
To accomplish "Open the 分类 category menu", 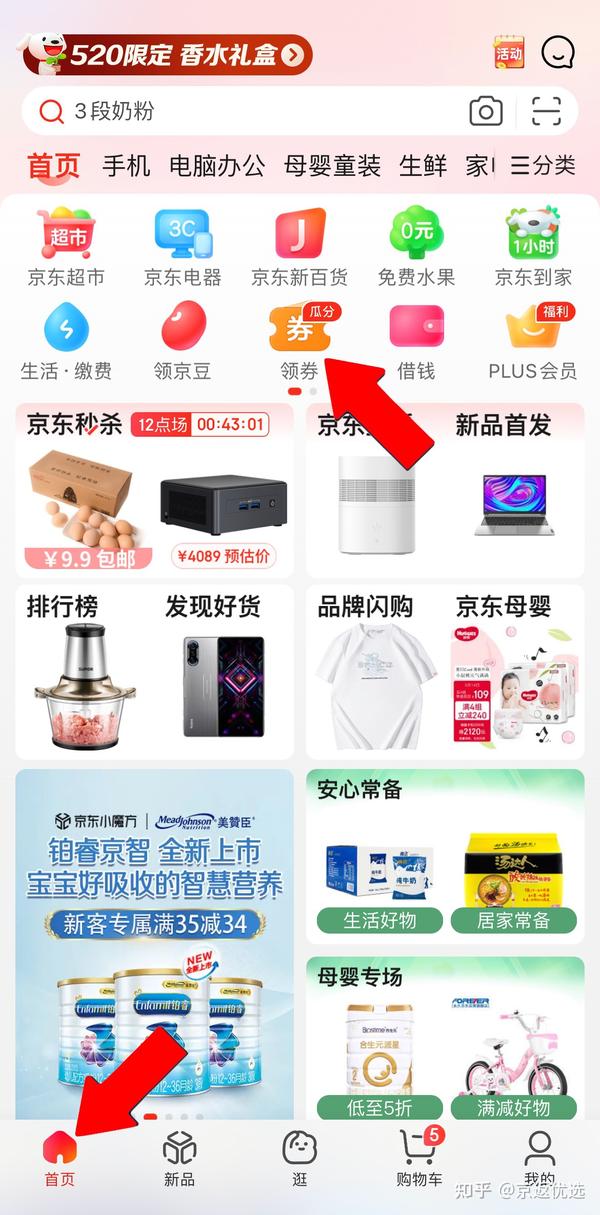I will (x=543, y=165).
